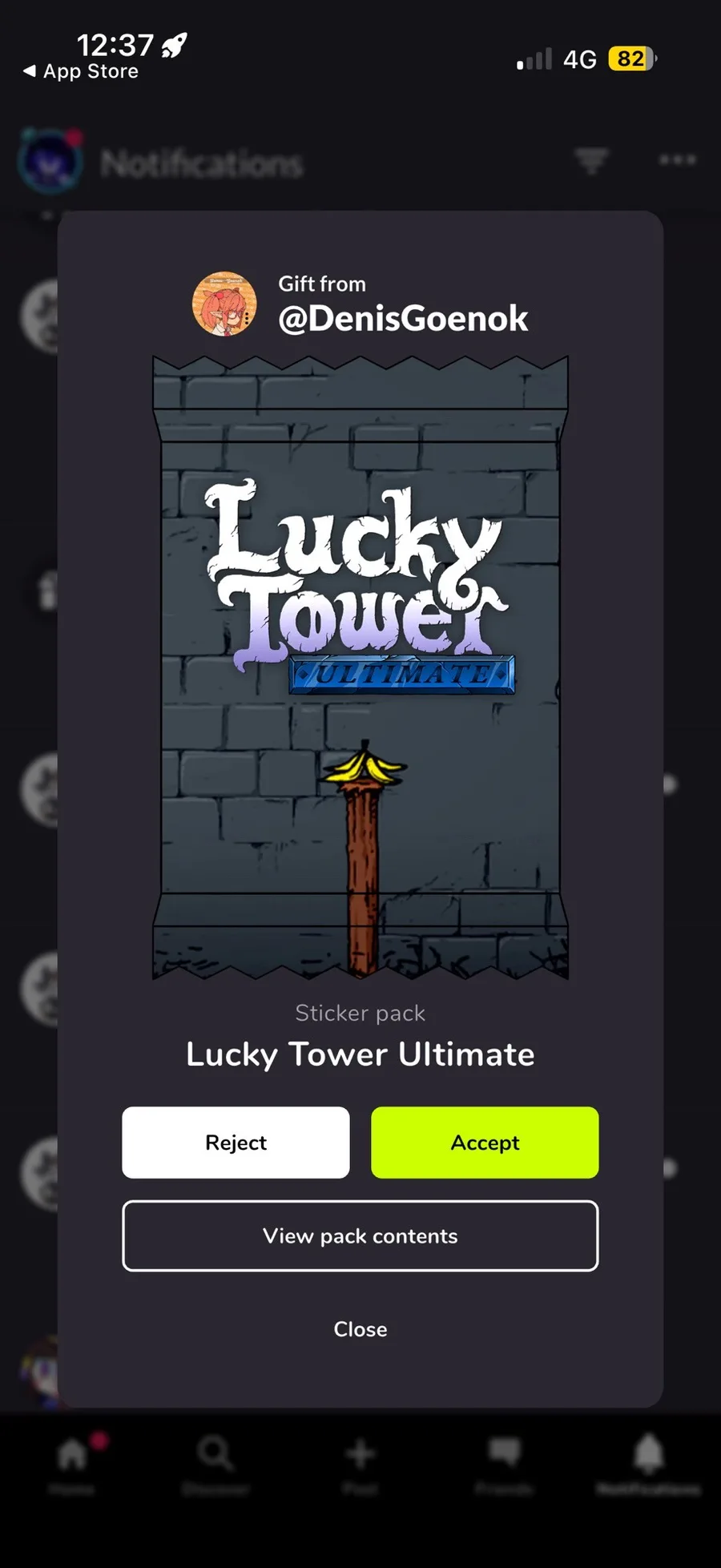This screenshot has height=1568, width=721.
Task: View pack contents
Action: coord(360,1235)
